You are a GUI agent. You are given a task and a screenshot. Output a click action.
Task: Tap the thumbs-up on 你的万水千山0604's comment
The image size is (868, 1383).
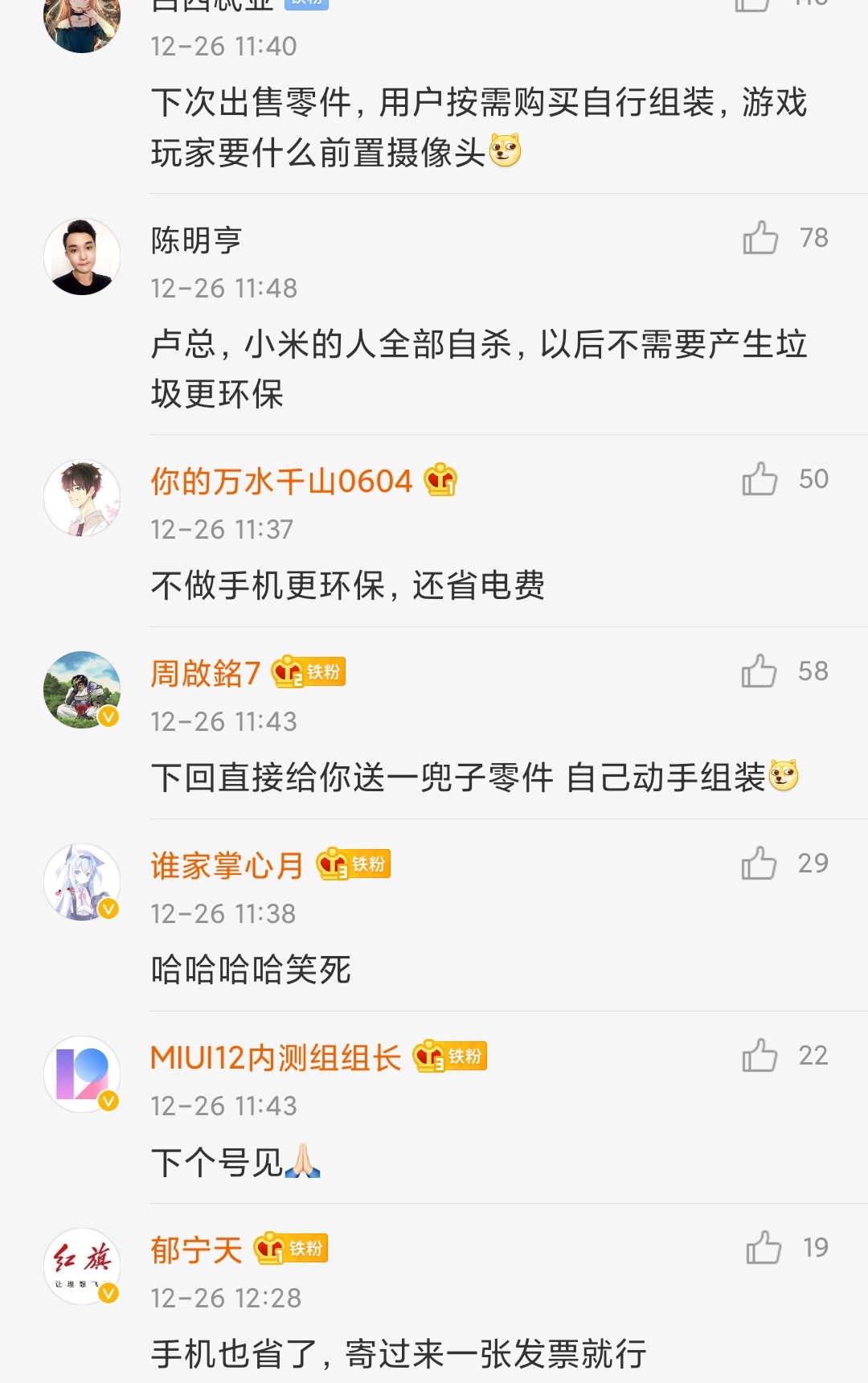point(759,478)
